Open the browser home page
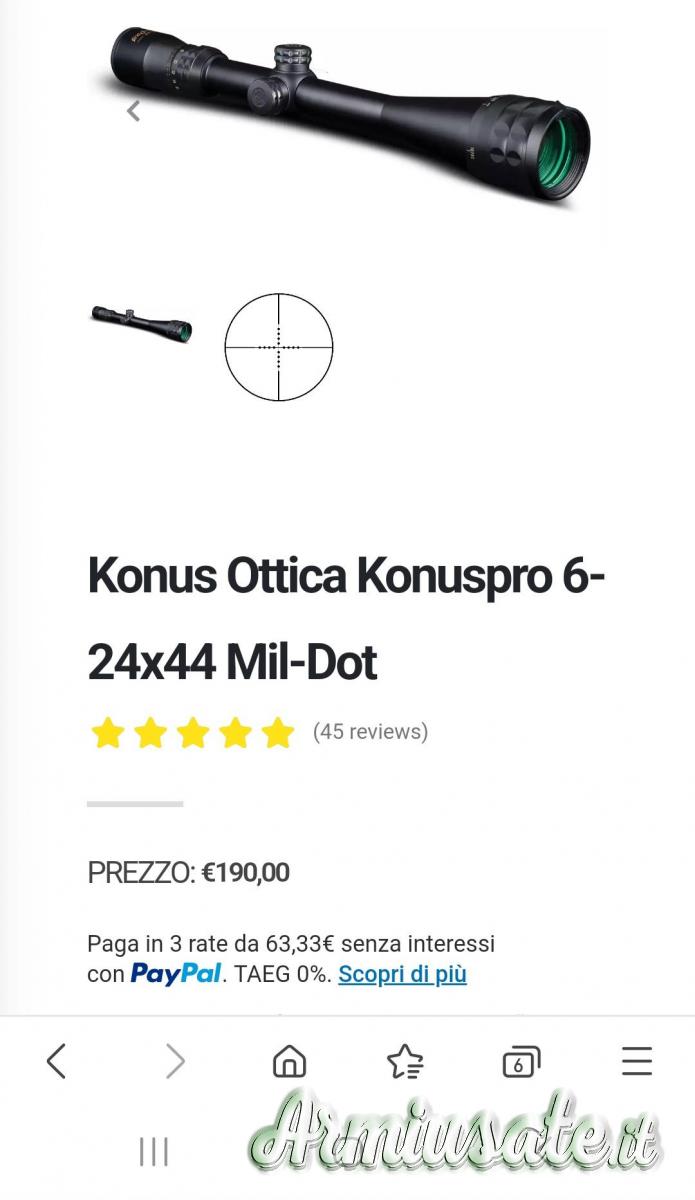695x1200 pixels. pos(289,1060)
